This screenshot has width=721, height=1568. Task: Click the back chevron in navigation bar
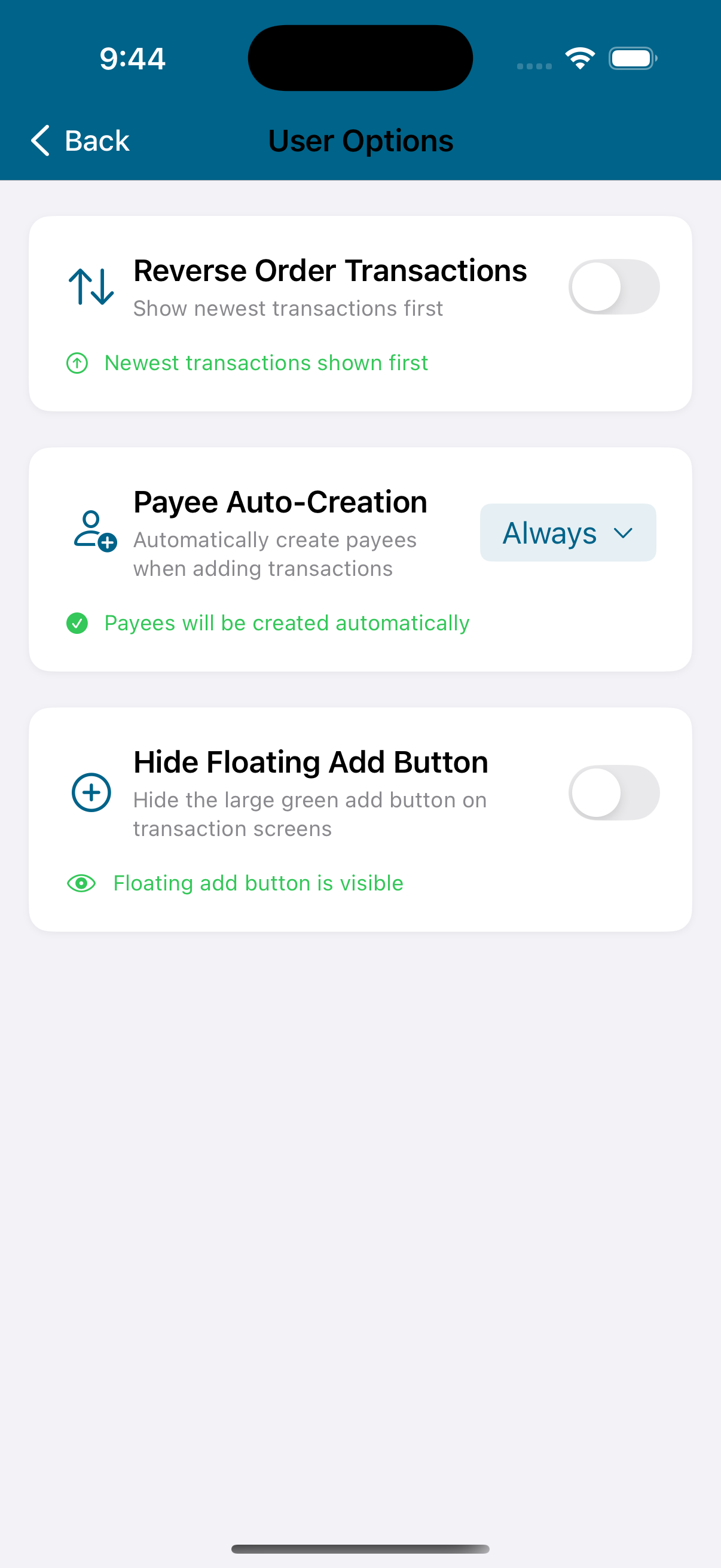point(39,140)
